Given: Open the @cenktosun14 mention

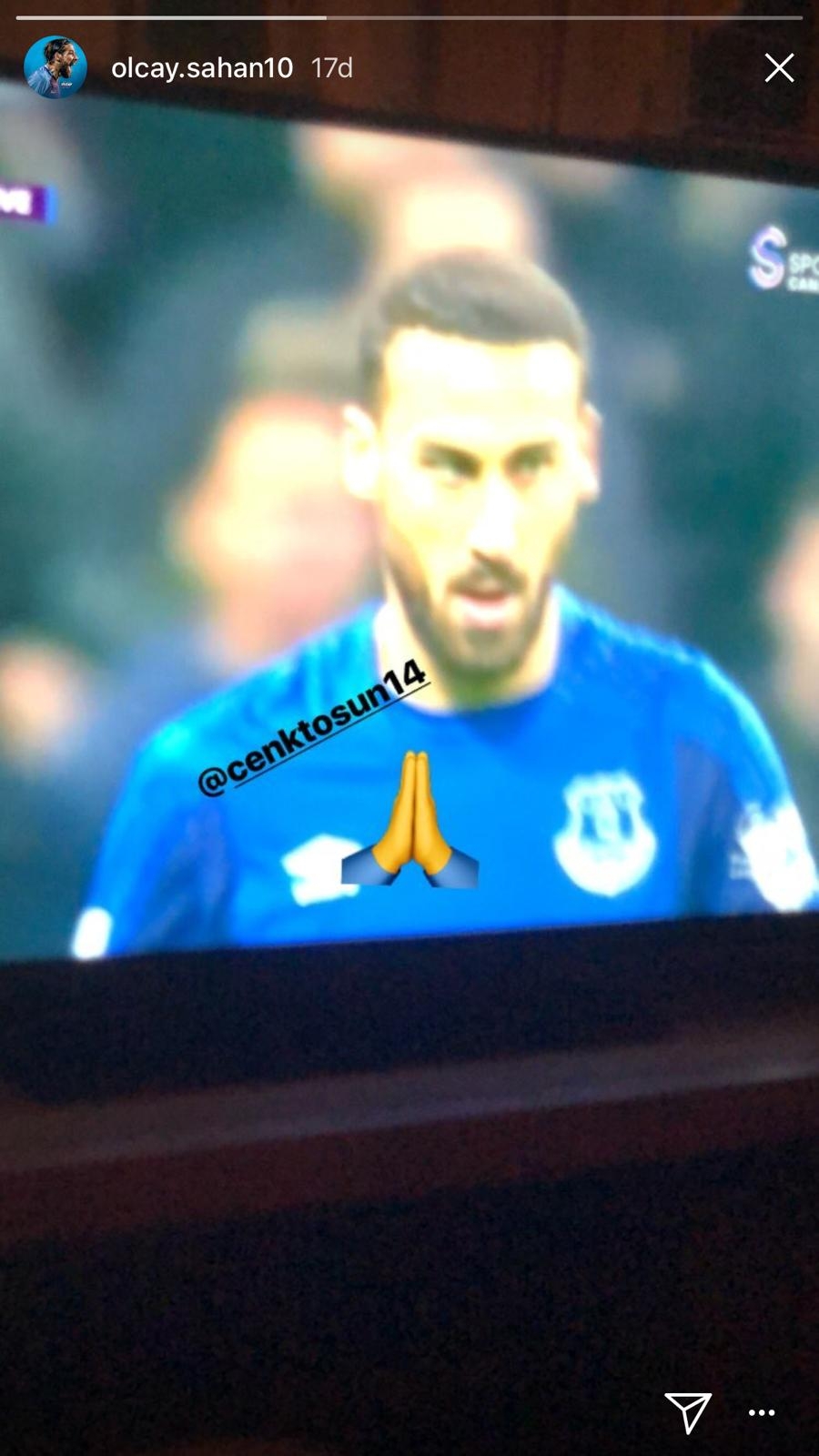Looking at the screenshot, I should pyautogui.click(x=312, y=729).
